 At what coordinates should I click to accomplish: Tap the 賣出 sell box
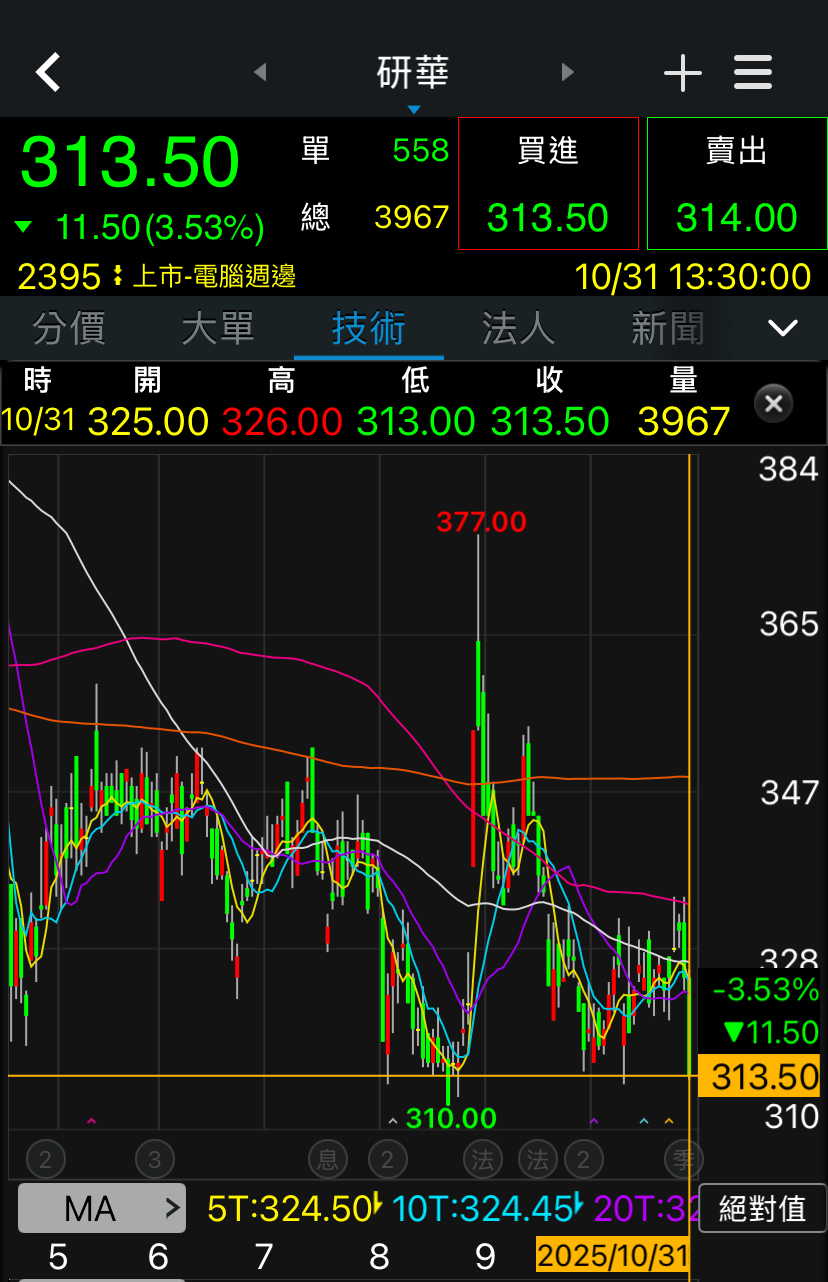pos(737,183)
